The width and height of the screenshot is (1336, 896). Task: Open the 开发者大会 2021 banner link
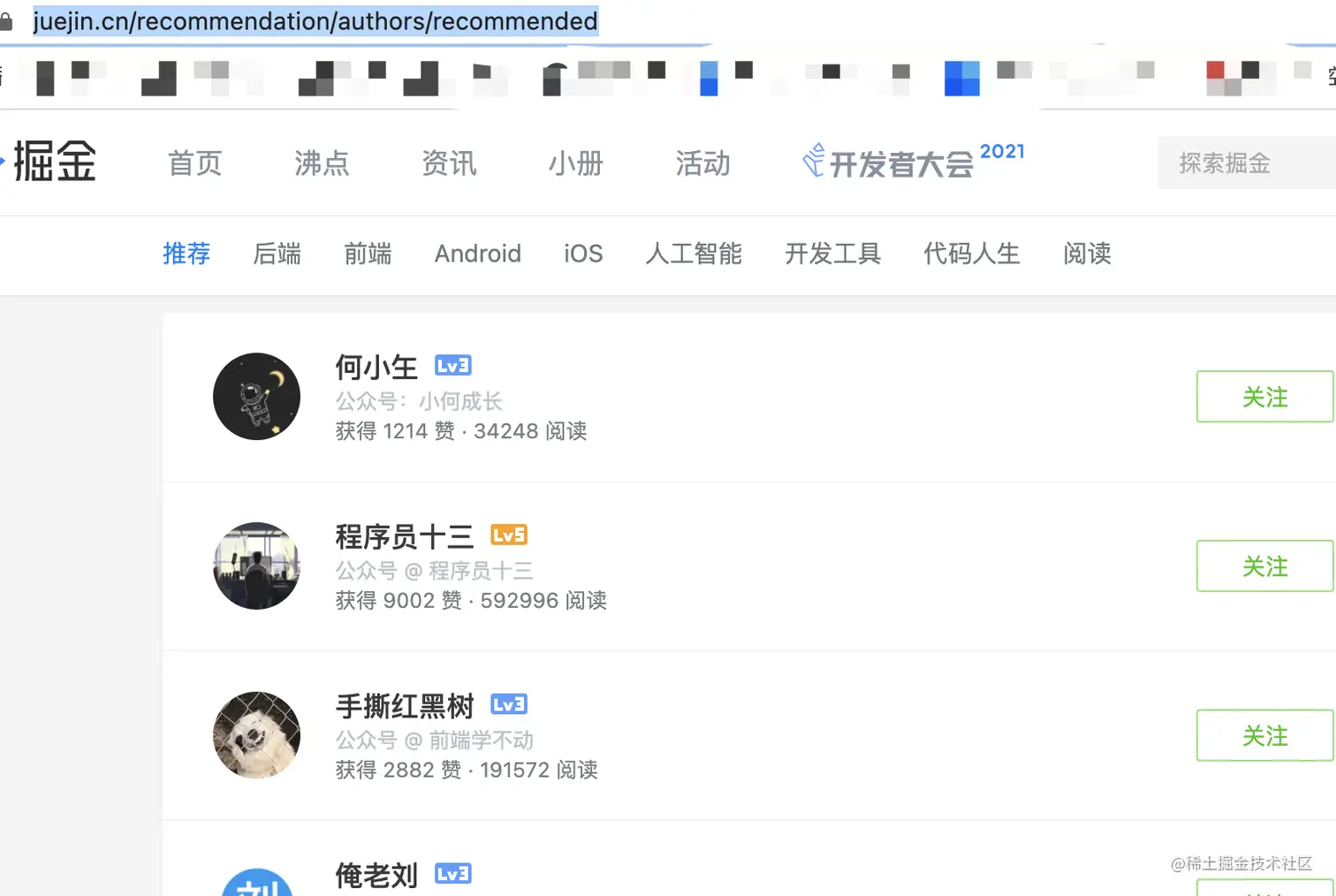coord(914,162)
